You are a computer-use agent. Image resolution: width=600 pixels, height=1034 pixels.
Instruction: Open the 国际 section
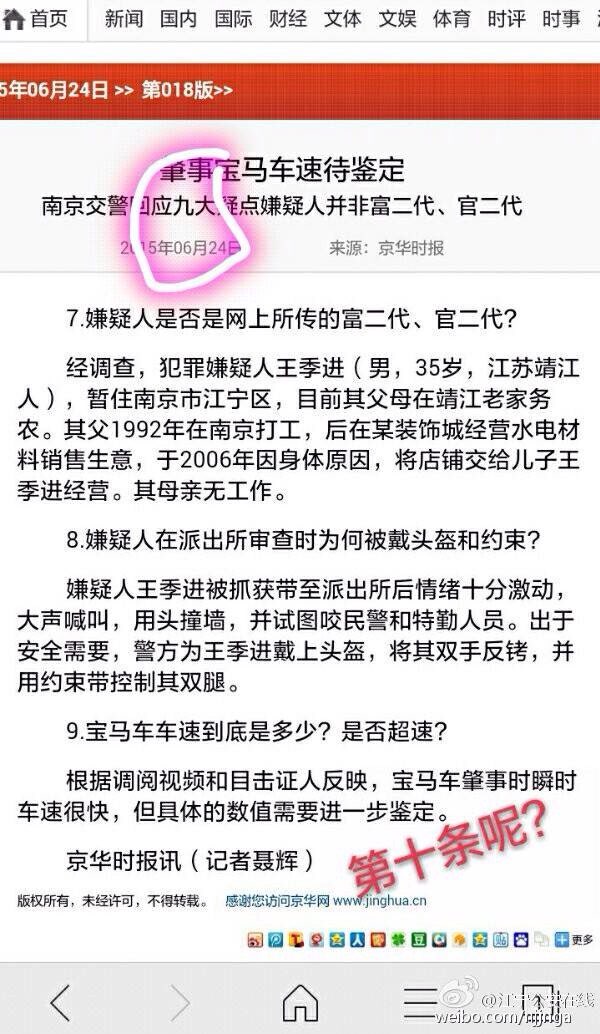coord(233,19)
